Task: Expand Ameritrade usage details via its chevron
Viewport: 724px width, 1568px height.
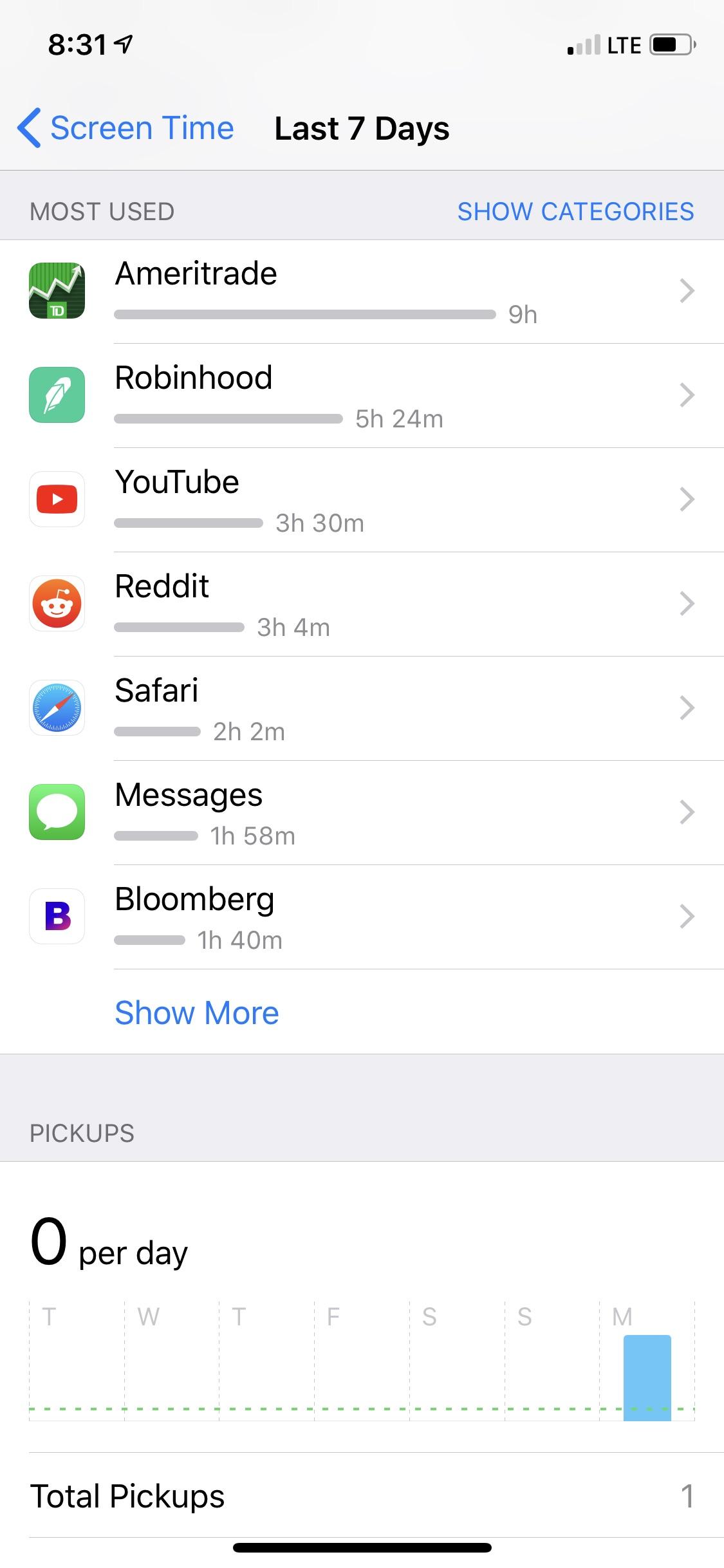Action: pos(687,291)
